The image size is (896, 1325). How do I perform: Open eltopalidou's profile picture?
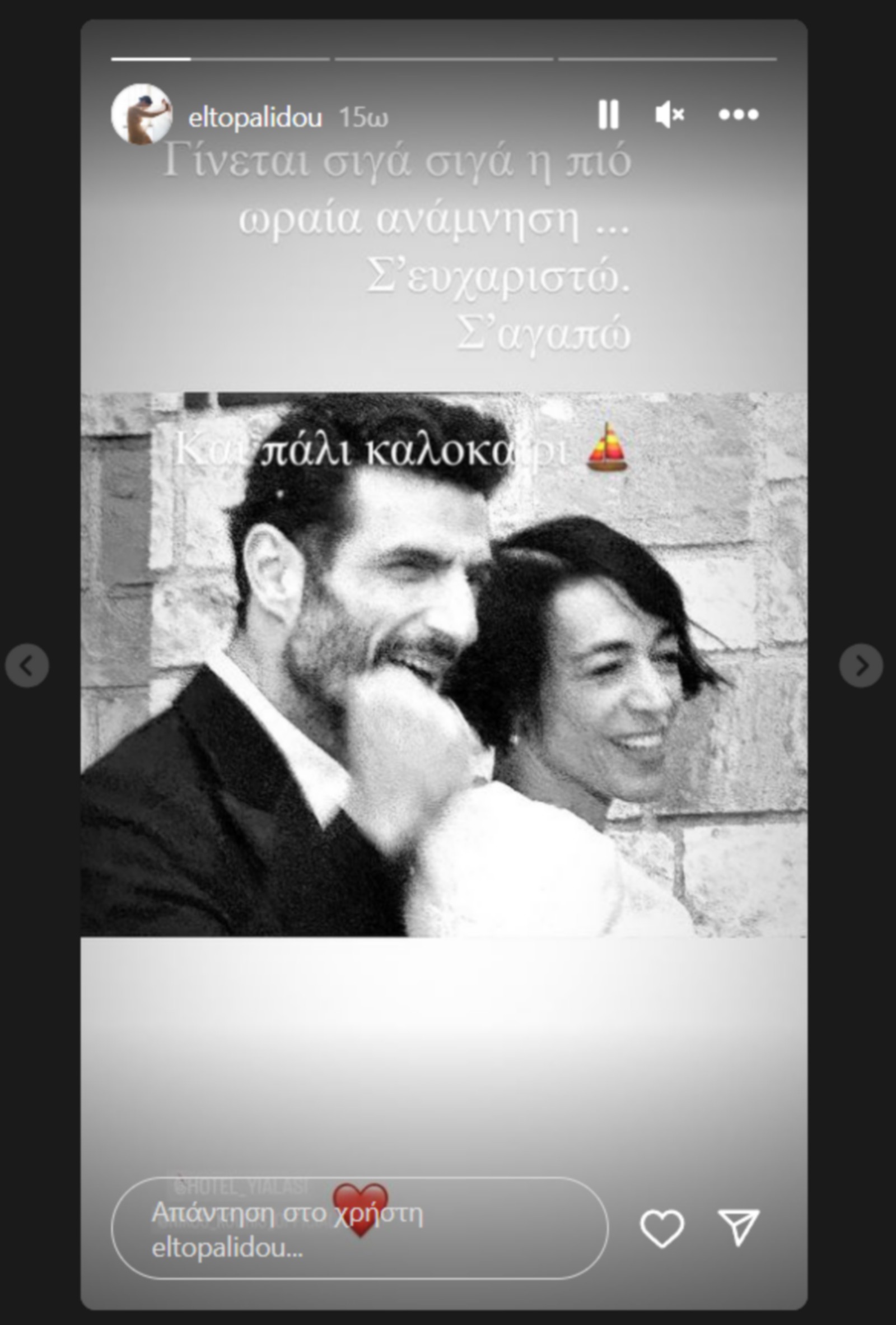click(141, 114)
